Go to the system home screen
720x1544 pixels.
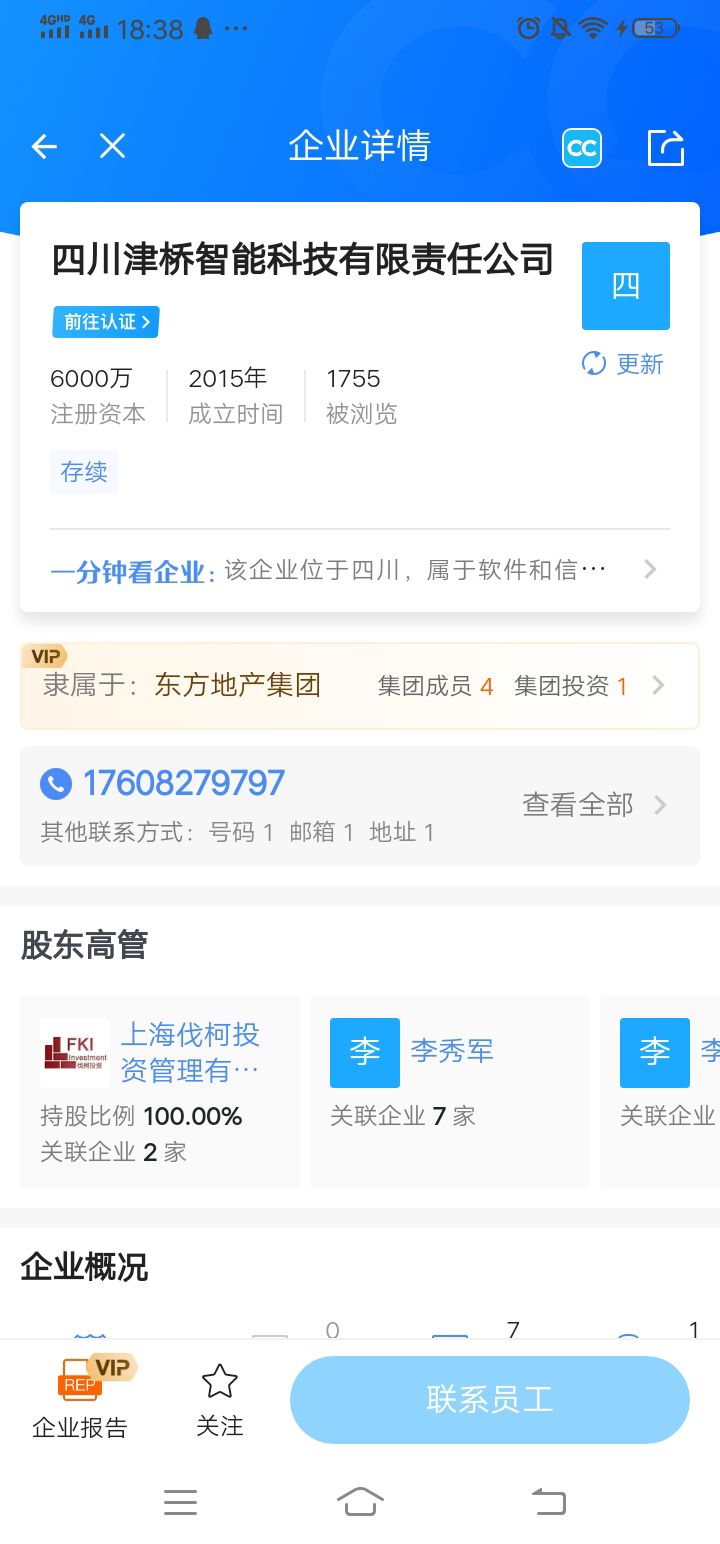[360, 1501]
